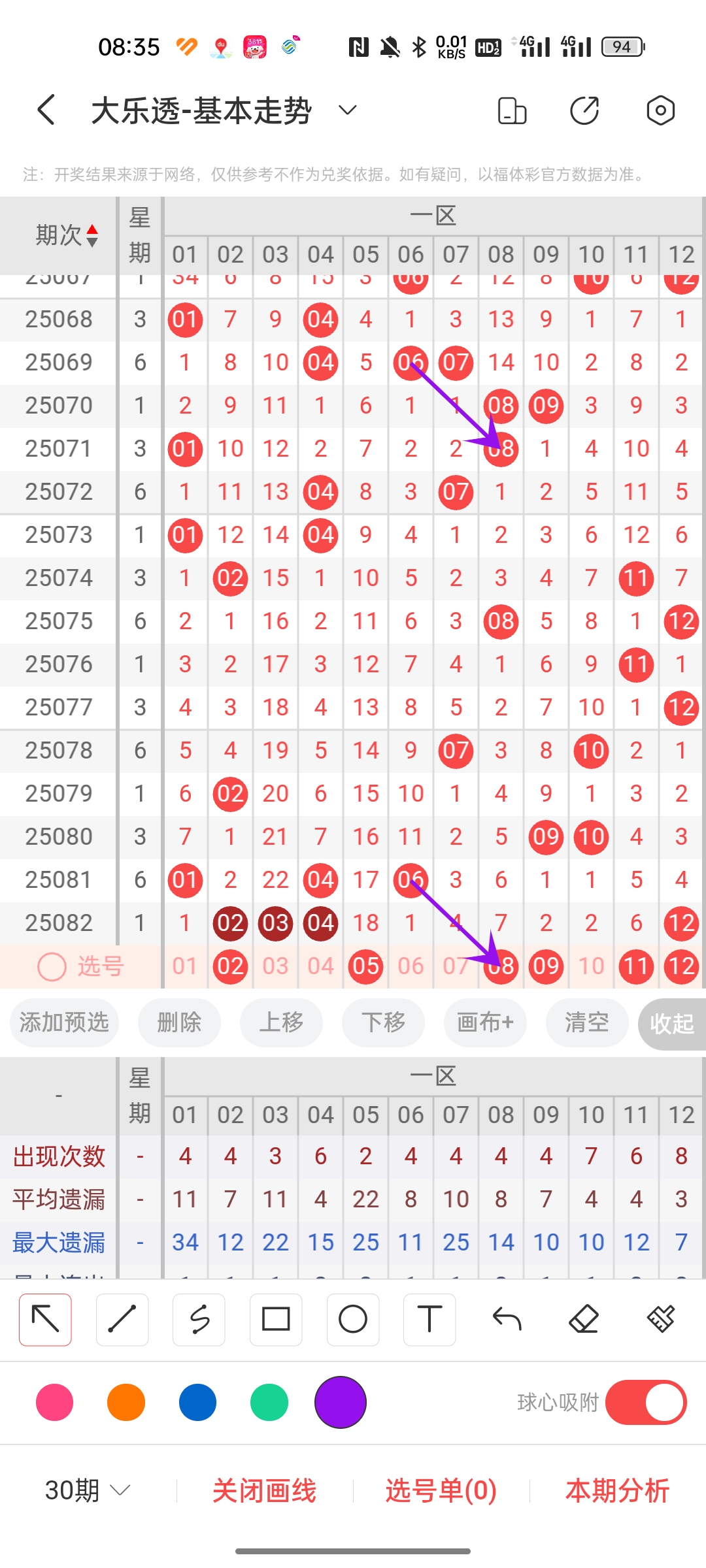Choose the rectangle shape tool

click(x=276, y=1319)
